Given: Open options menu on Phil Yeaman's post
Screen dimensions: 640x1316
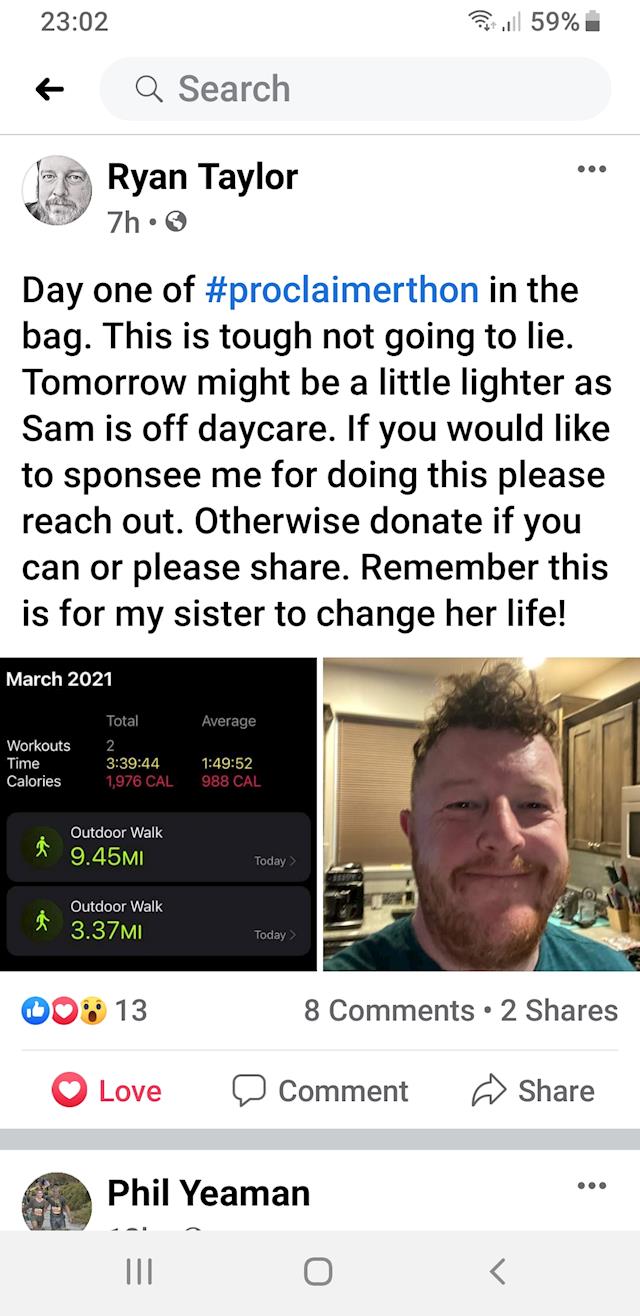Looking at the screenshot, I should (x=591, y=1186).
